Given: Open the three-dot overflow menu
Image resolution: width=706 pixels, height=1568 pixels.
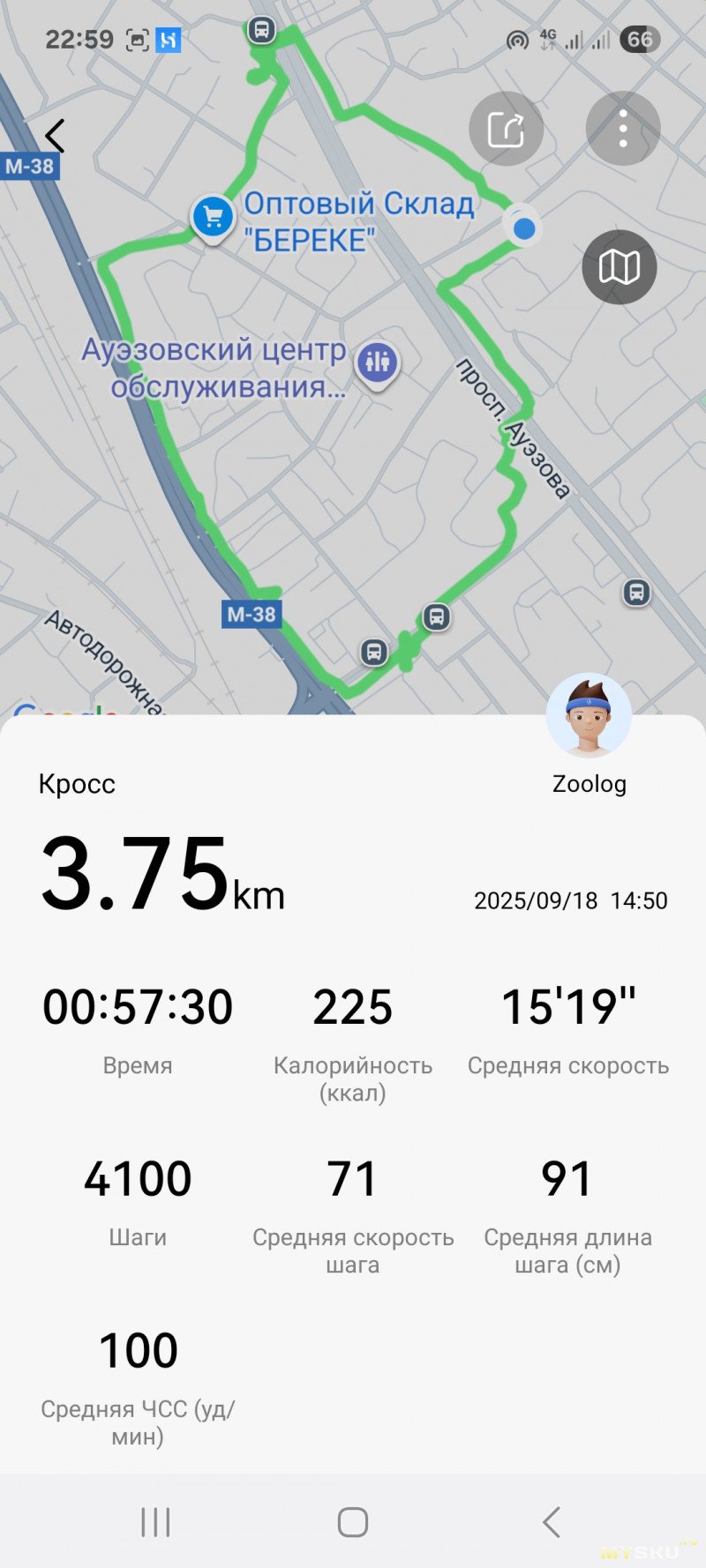Looking at the screenshot, I should [622, 130].
